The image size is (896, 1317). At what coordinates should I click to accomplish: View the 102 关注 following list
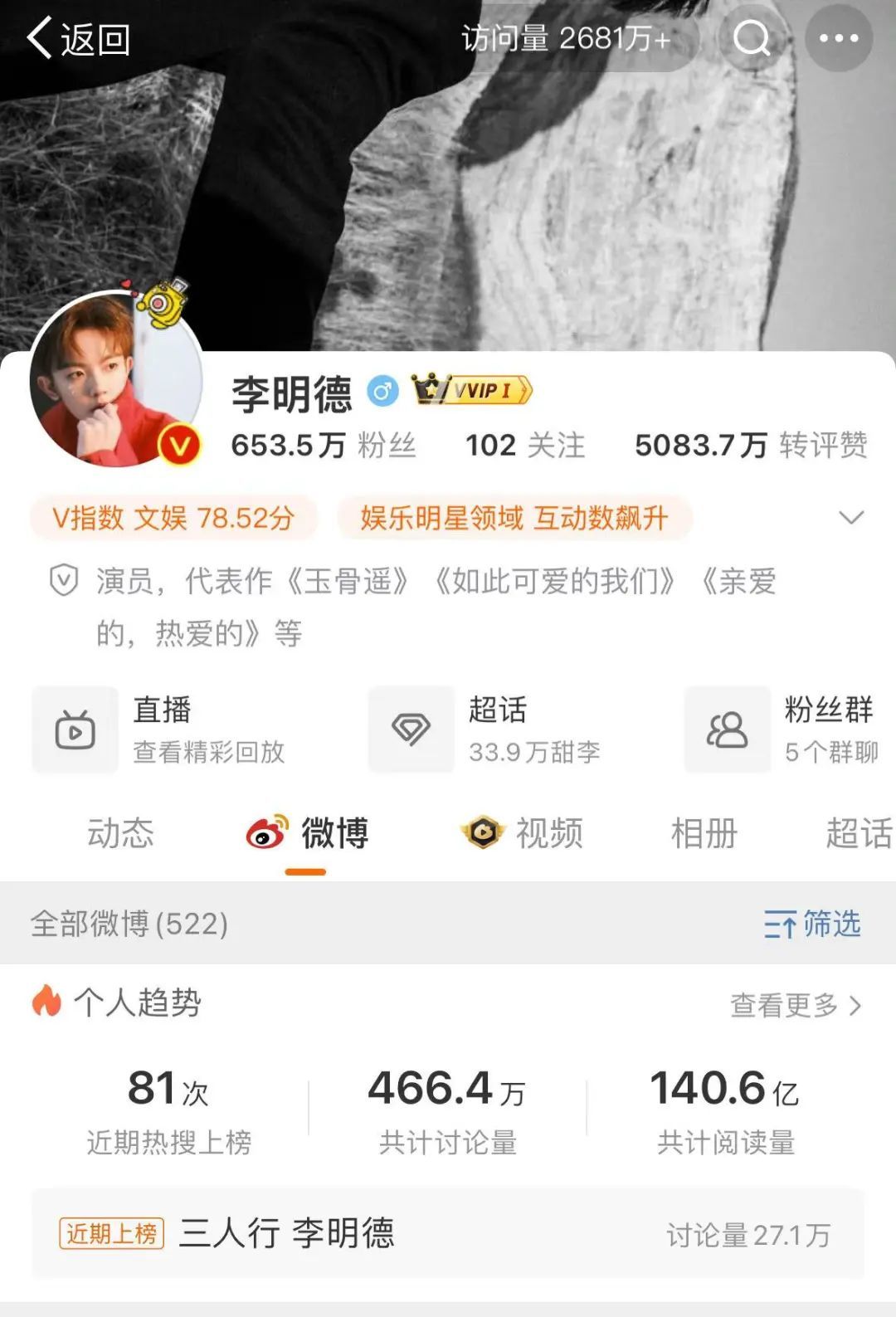(524, 446)
